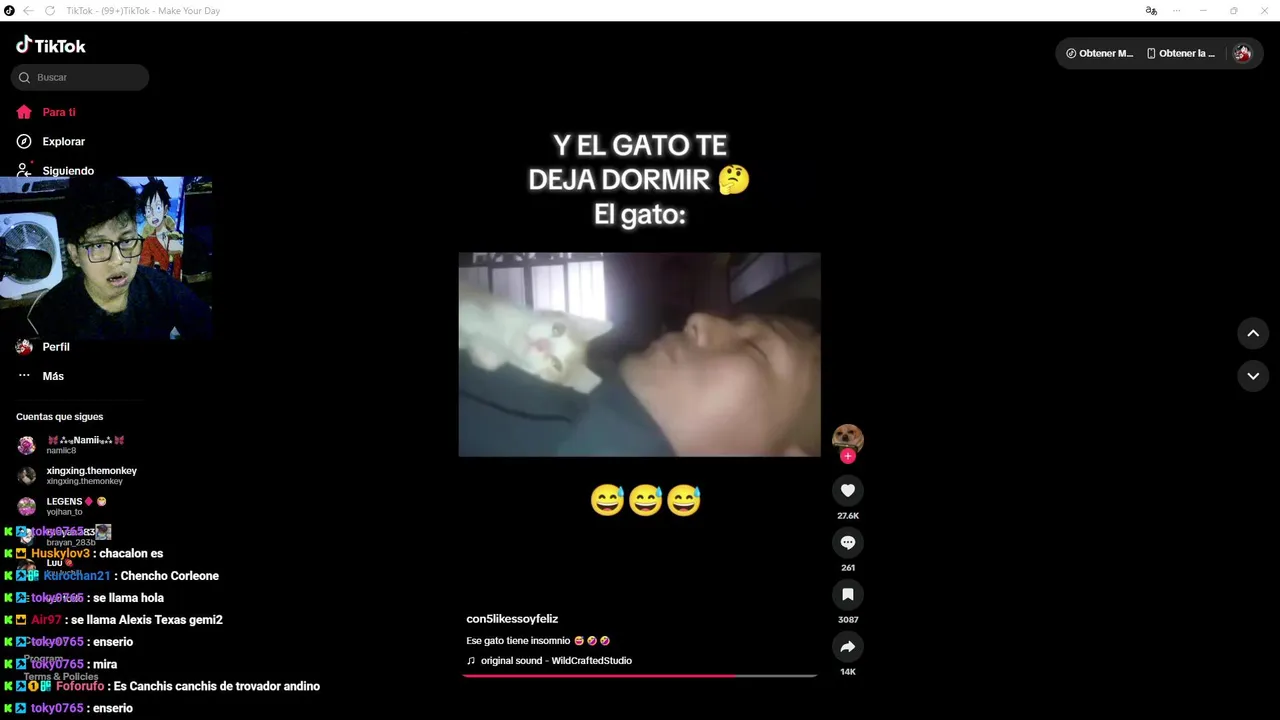
Task: Open the profile avatar menu at top right
Action: click(x=1242, y=53)
